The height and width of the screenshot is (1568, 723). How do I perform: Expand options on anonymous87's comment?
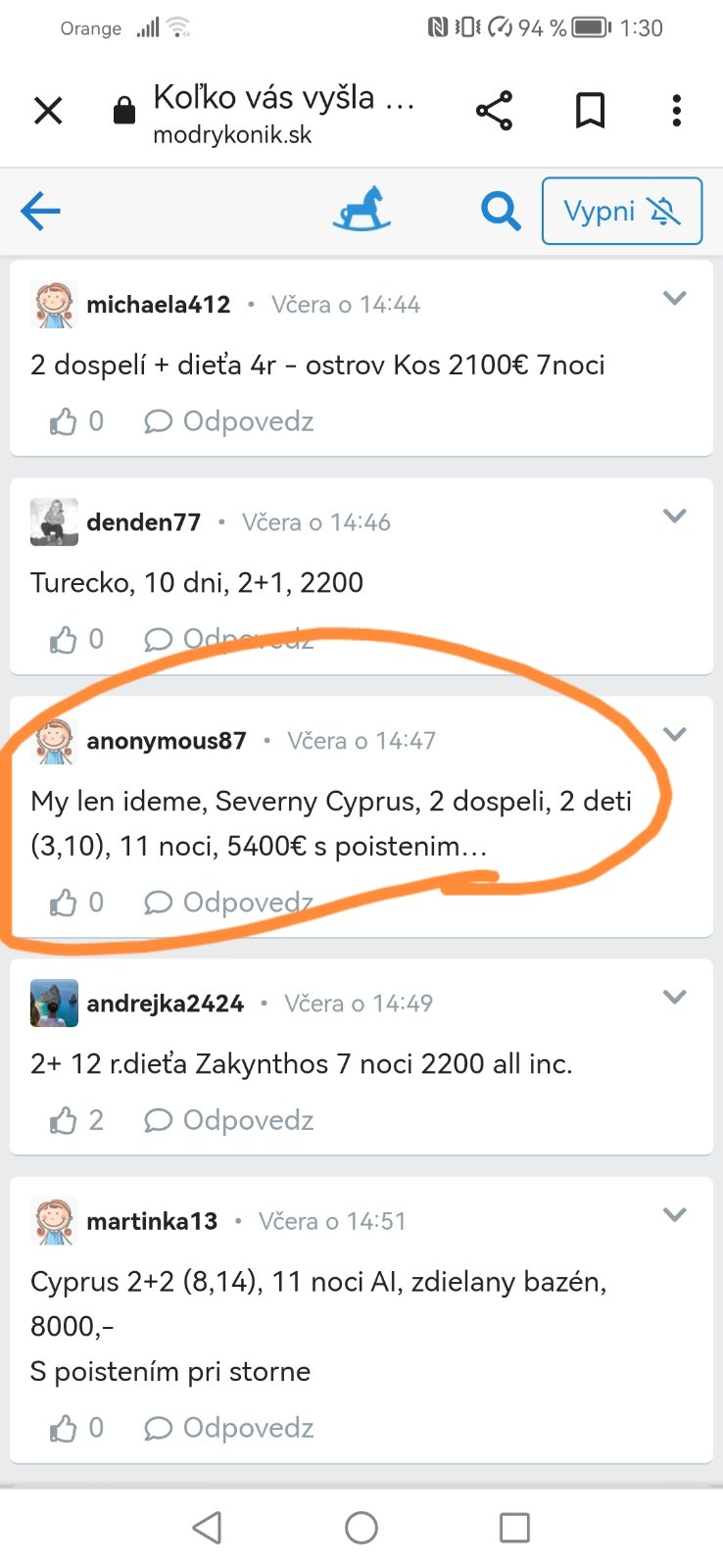[674, 734]
